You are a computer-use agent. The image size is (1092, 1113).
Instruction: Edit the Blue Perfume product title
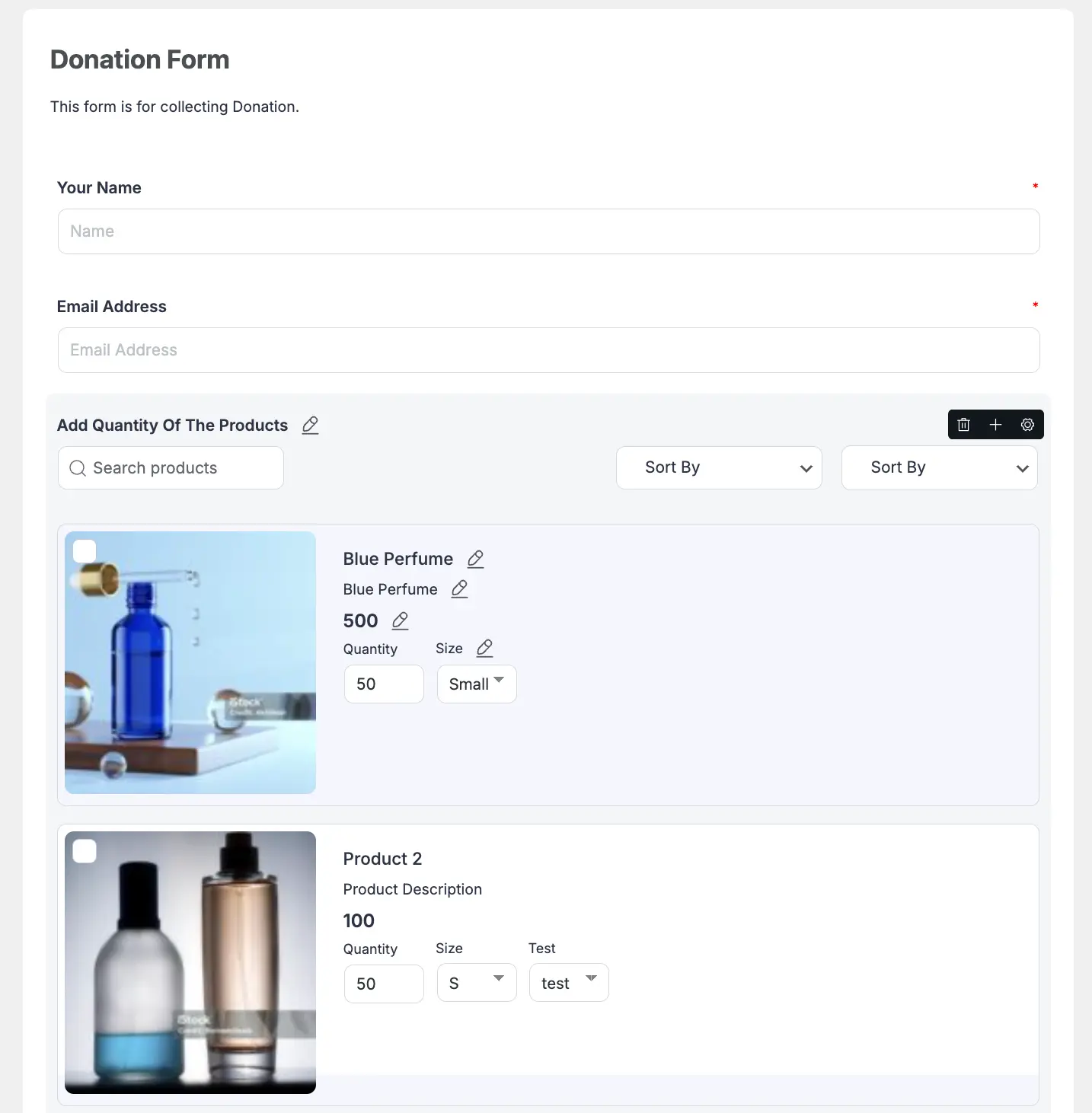point(476,560)
